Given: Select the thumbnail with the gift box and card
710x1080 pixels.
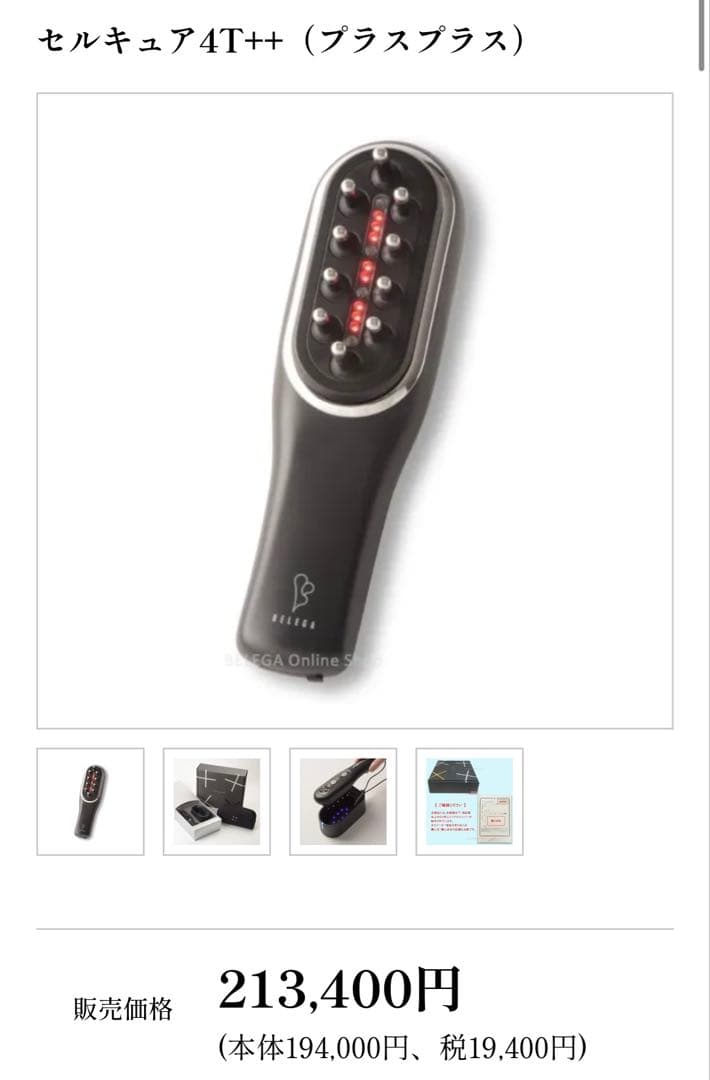Looking at the screenshot, I should tap(469, 801).
